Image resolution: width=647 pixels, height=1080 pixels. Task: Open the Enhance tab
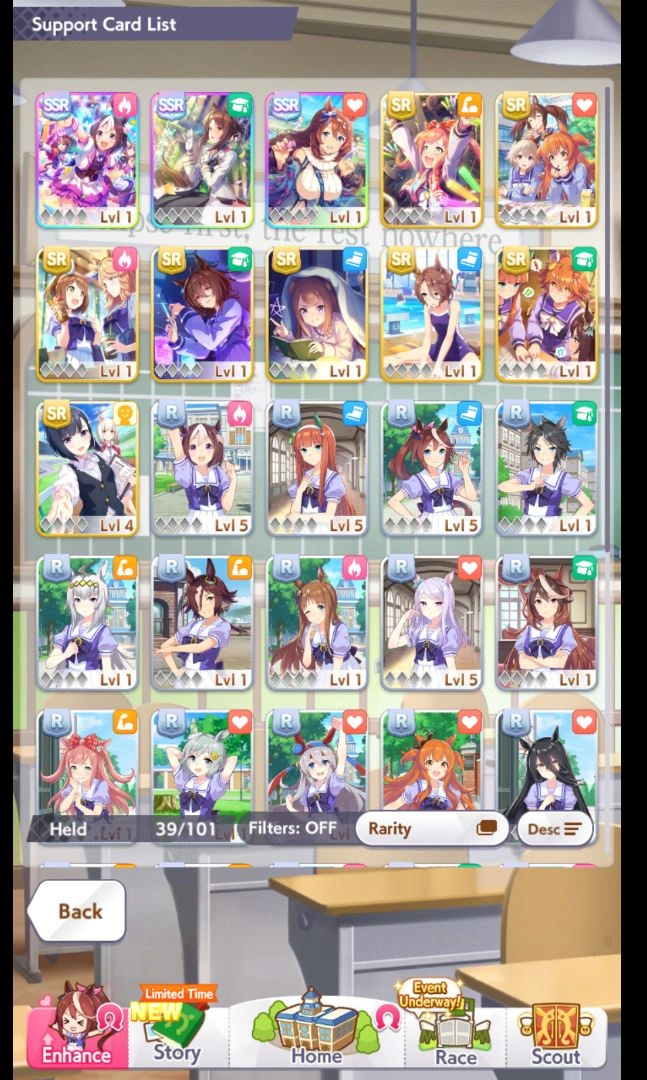(77, 1028)
